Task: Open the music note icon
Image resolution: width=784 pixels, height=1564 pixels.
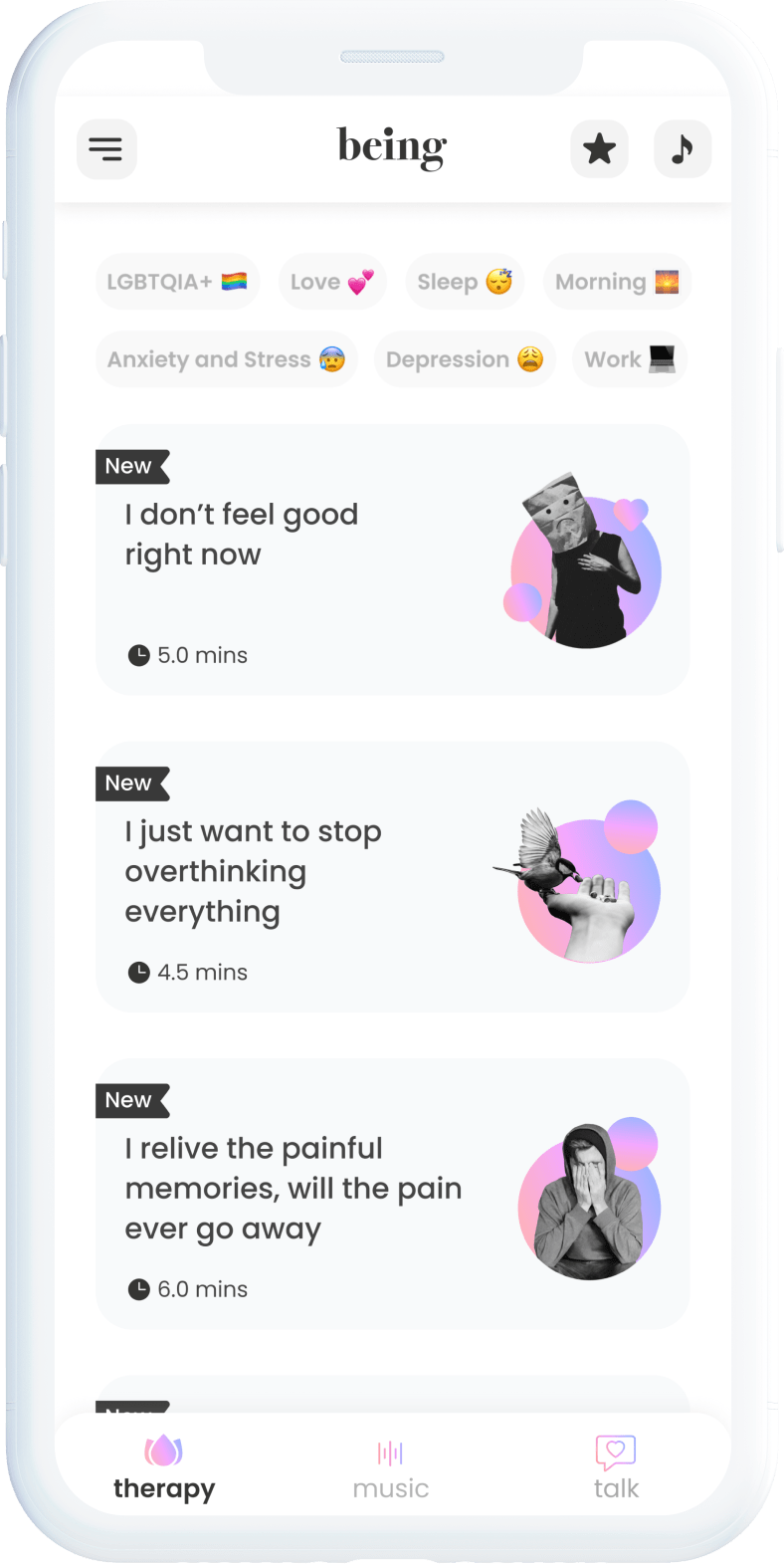Action: click(x=683, y=149)
